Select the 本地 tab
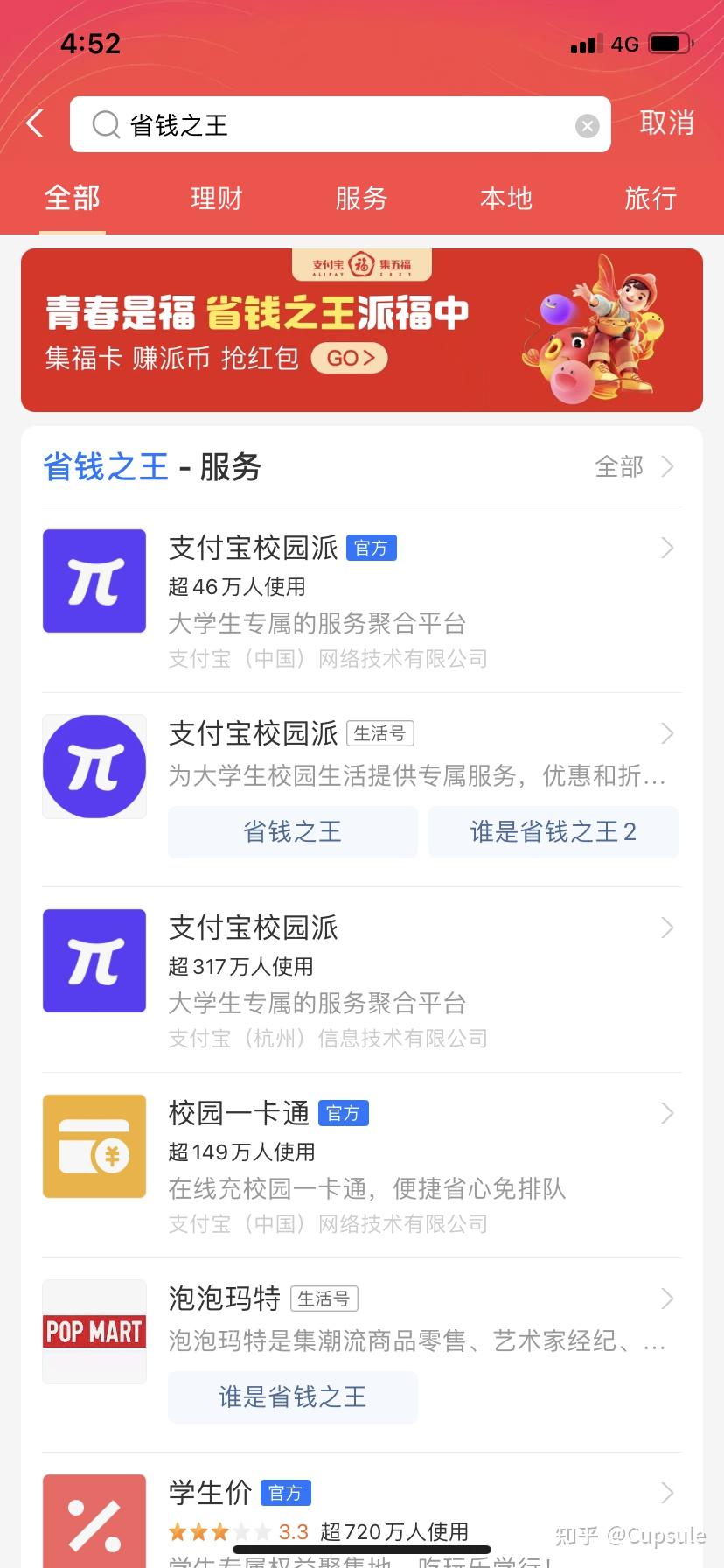The image size is (724, 1568). coord(506,199)
